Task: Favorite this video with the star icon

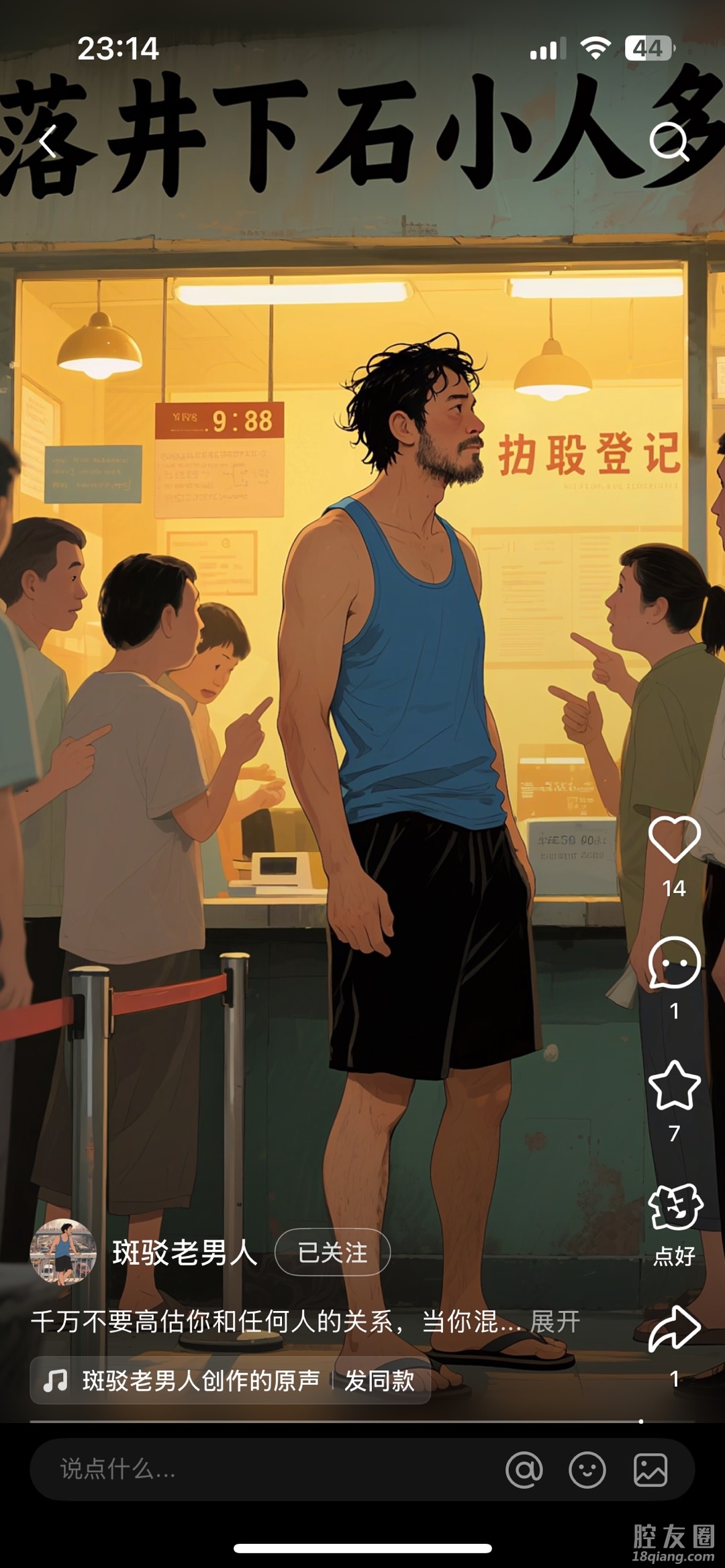Action: [x=674, y=1086]
